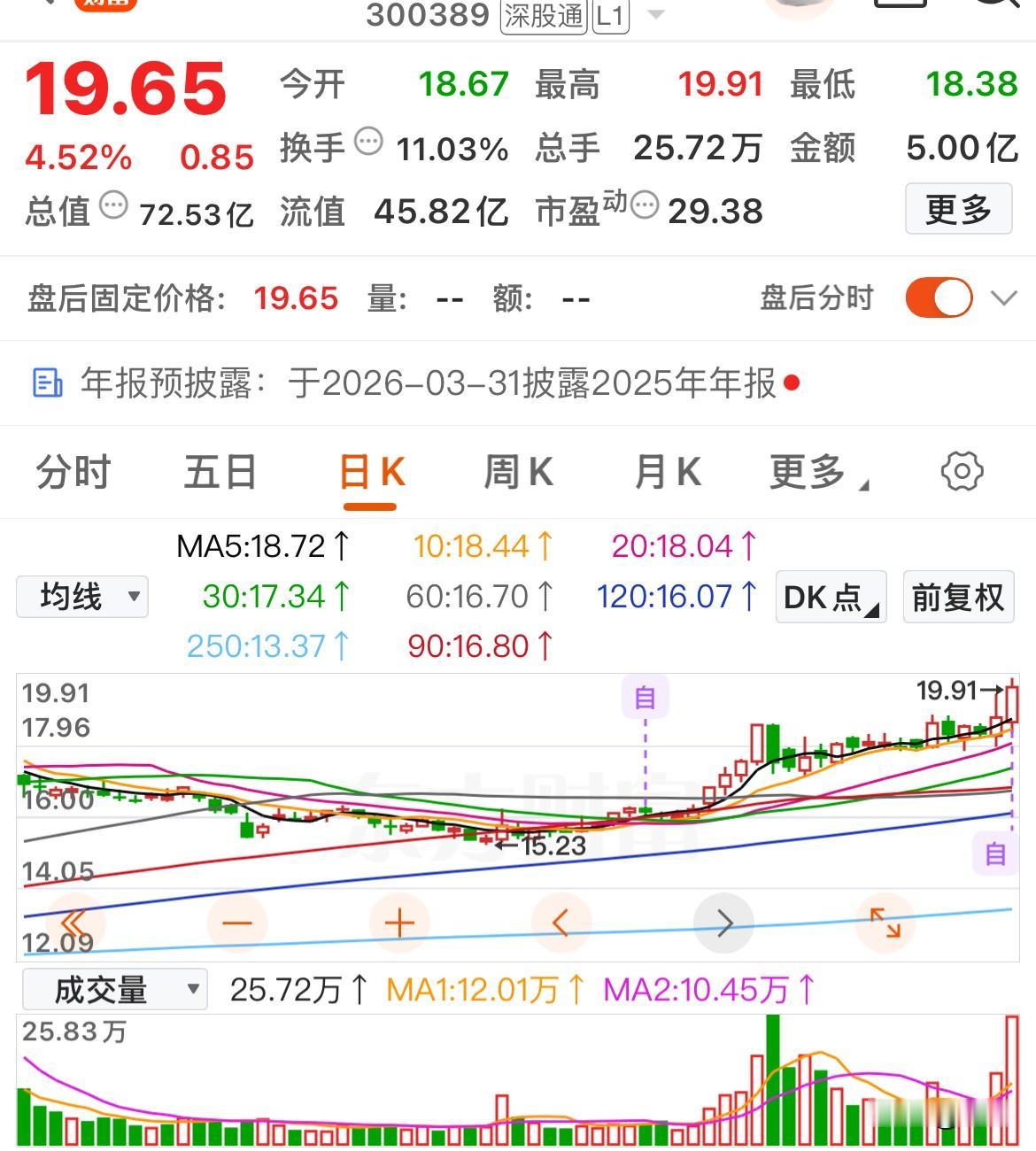Open chart settings gear icon
The width and height of the screenshot is (1036, 1151).
[962, 471]
